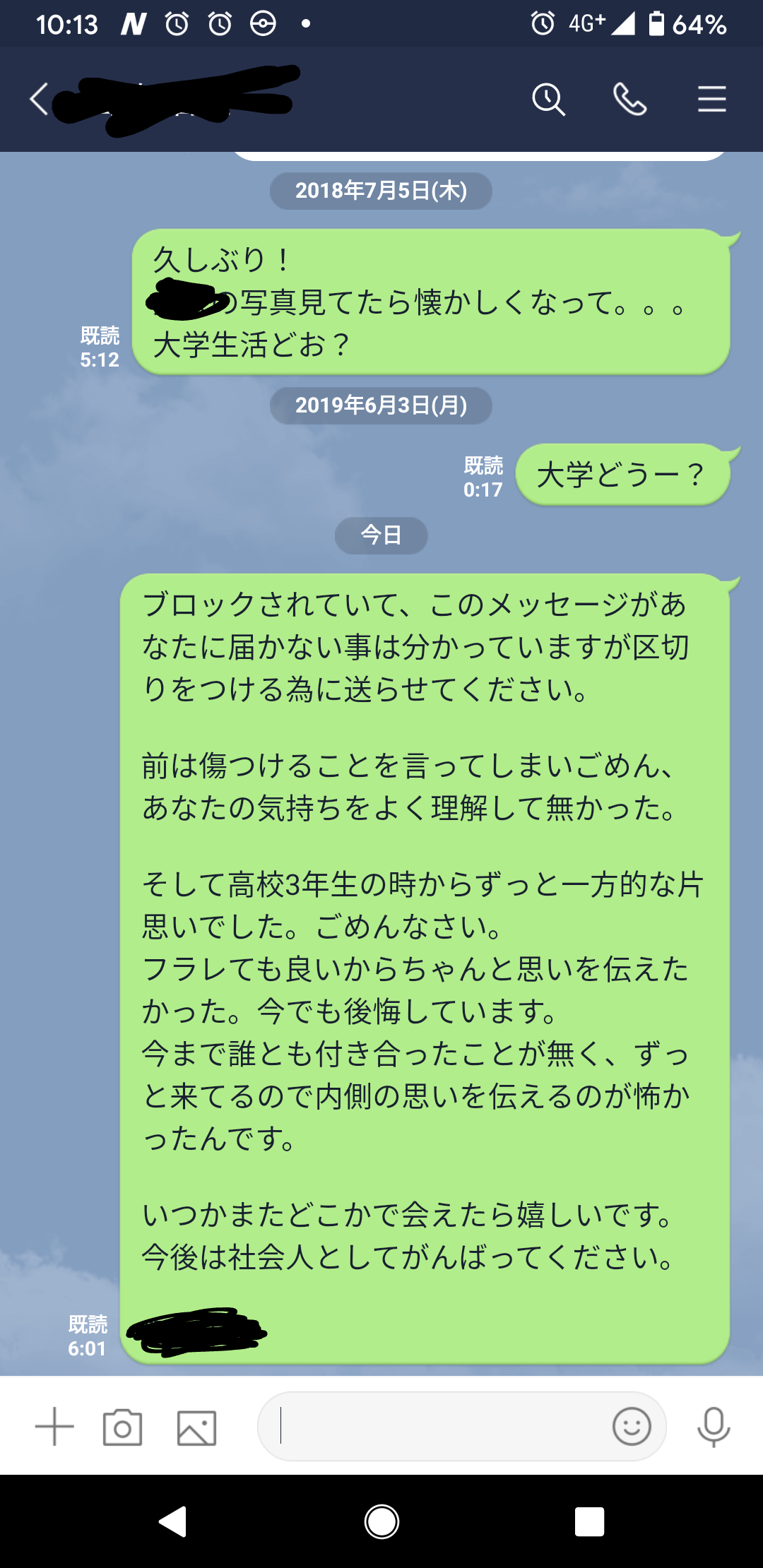Go to the home screen
The width and height of the screenshot is (763, 1568).
(x=381, y=1521)
